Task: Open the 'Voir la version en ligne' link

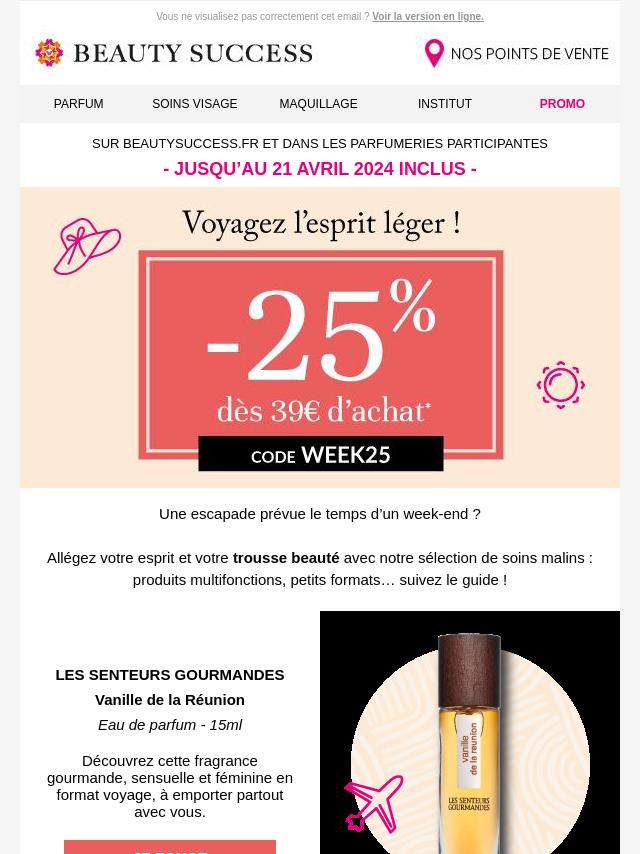Action: (427, 17)
